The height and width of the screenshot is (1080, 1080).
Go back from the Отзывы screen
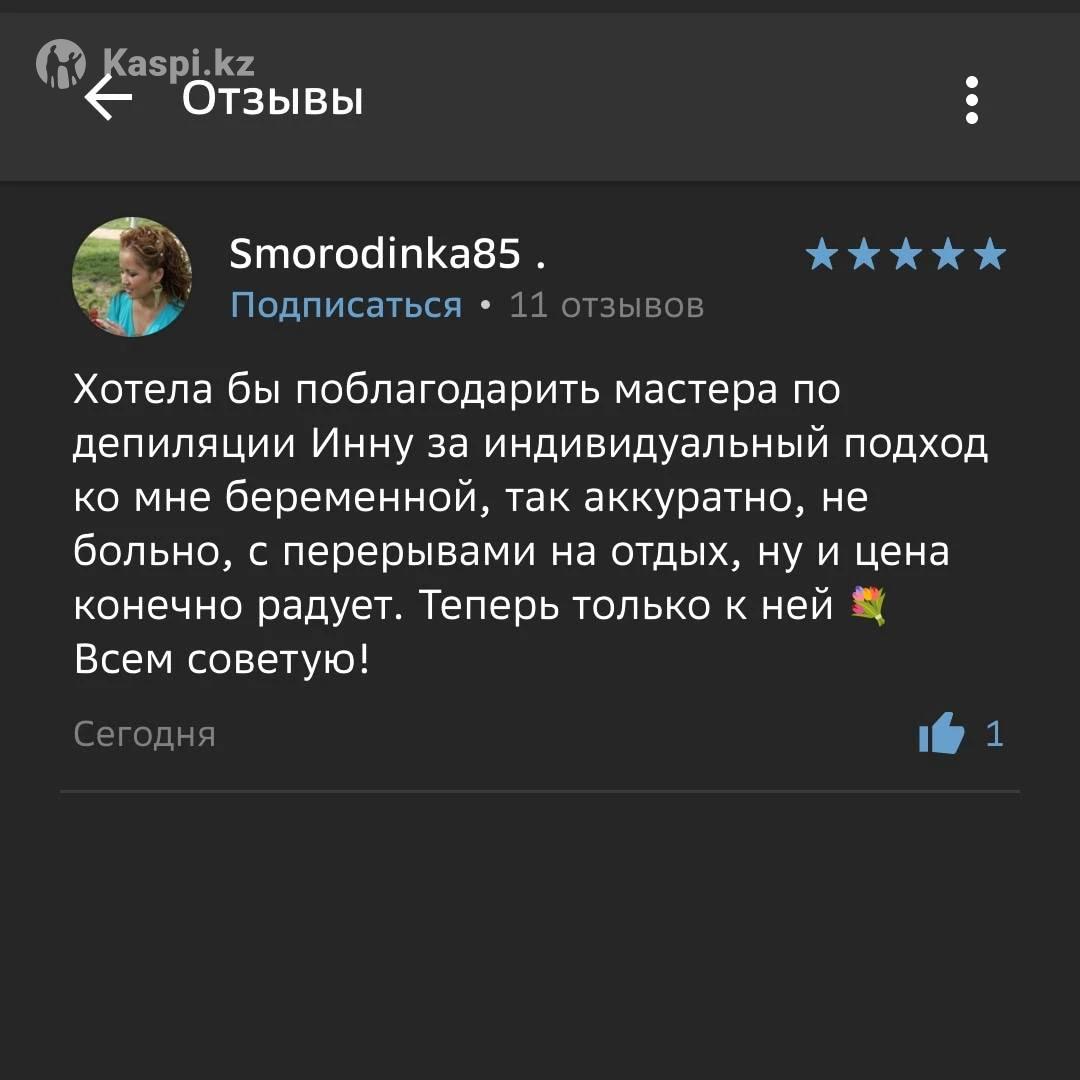pyautogui.click(x=108, y=99)
